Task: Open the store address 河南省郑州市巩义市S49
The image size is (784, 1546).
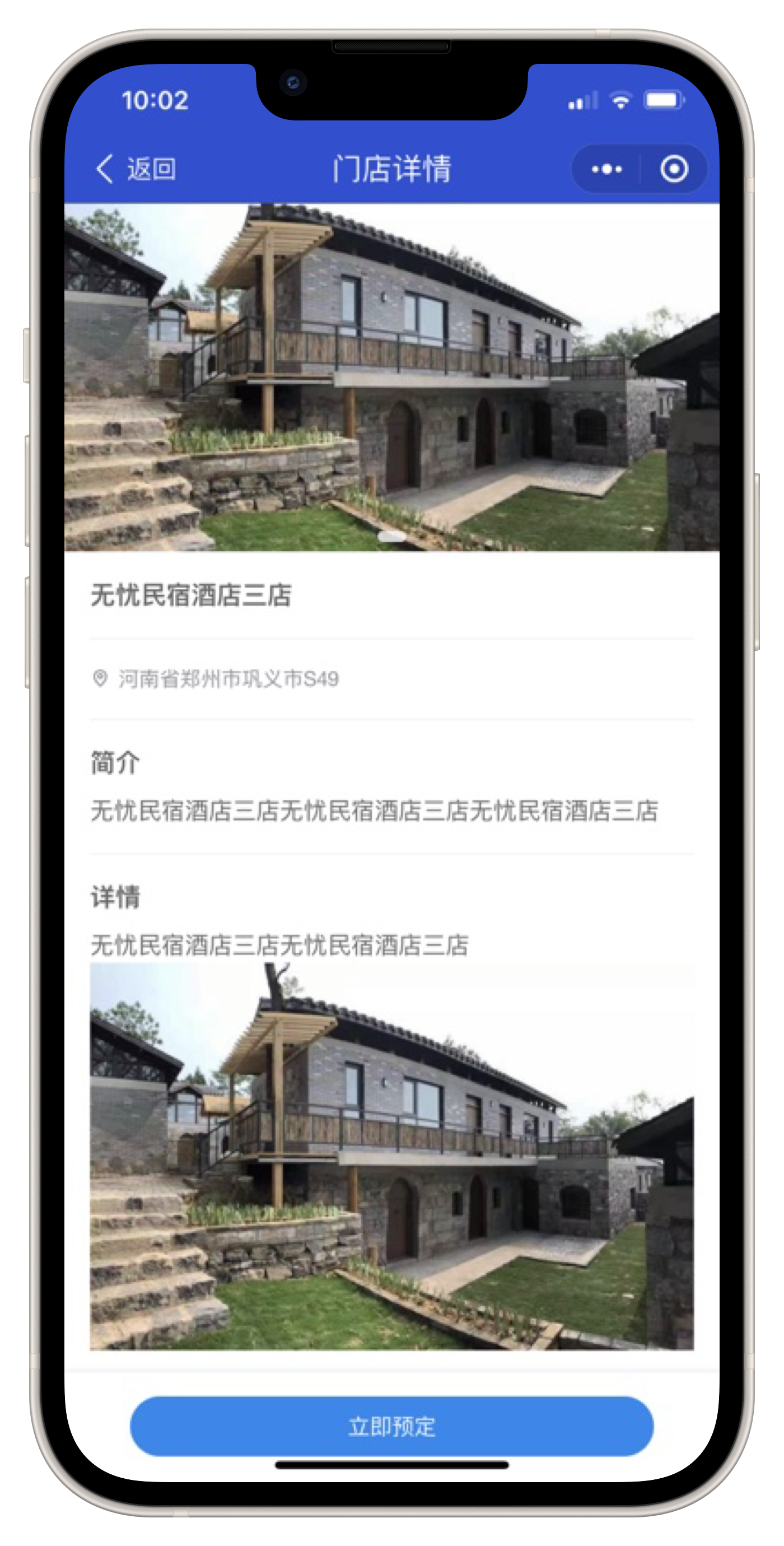Action: [x=228, y=679]
